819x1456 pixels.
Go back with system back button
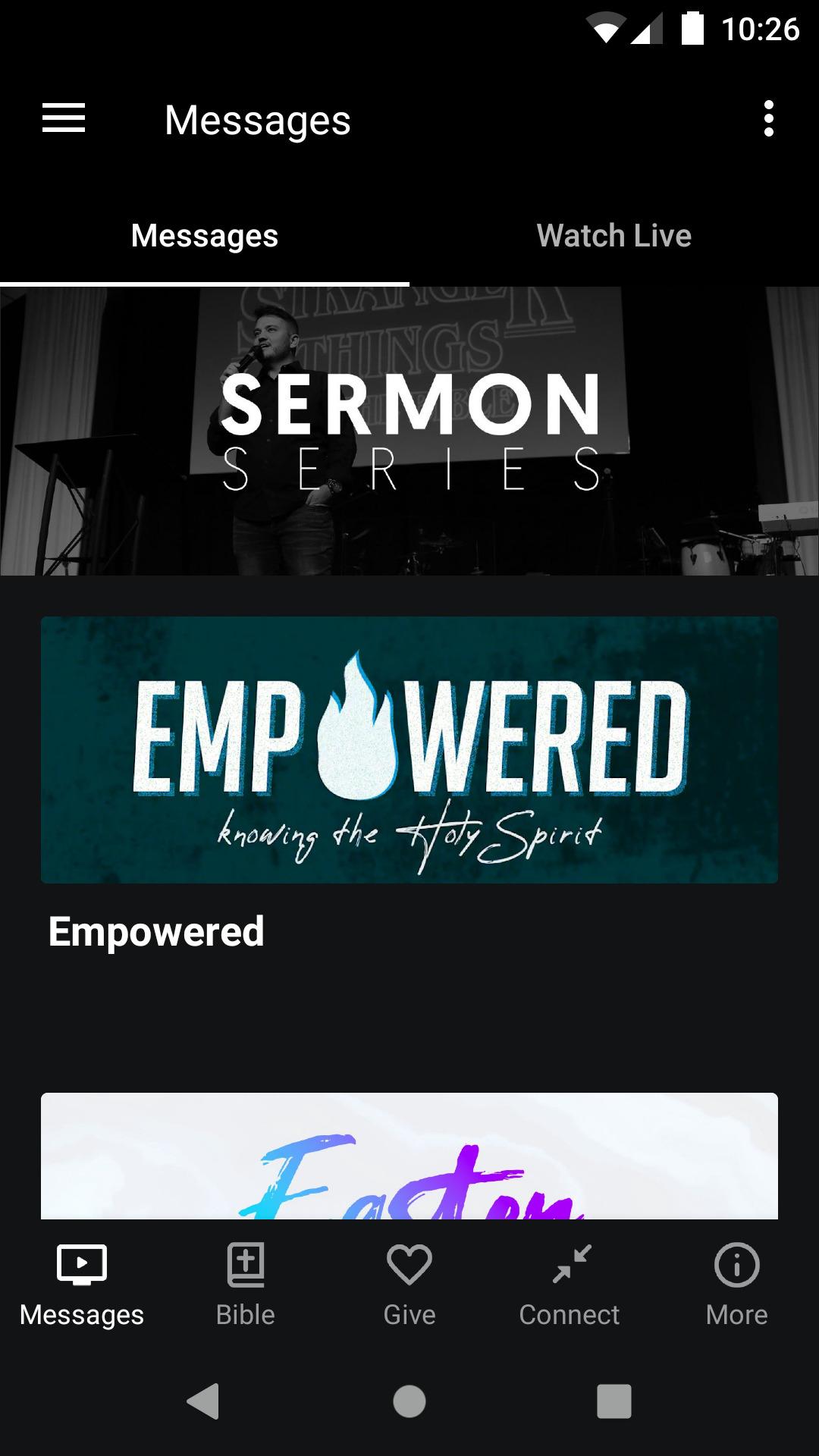click(x=203, y=1401)
